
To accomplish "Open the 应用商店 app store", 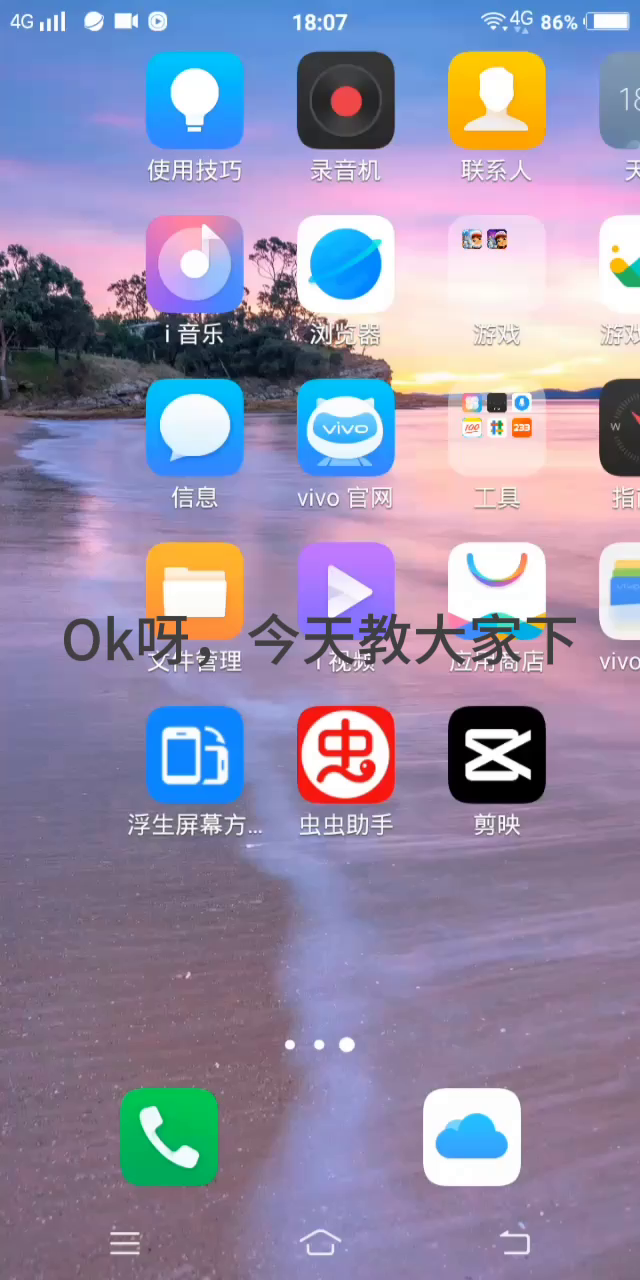I will [497, 591].
